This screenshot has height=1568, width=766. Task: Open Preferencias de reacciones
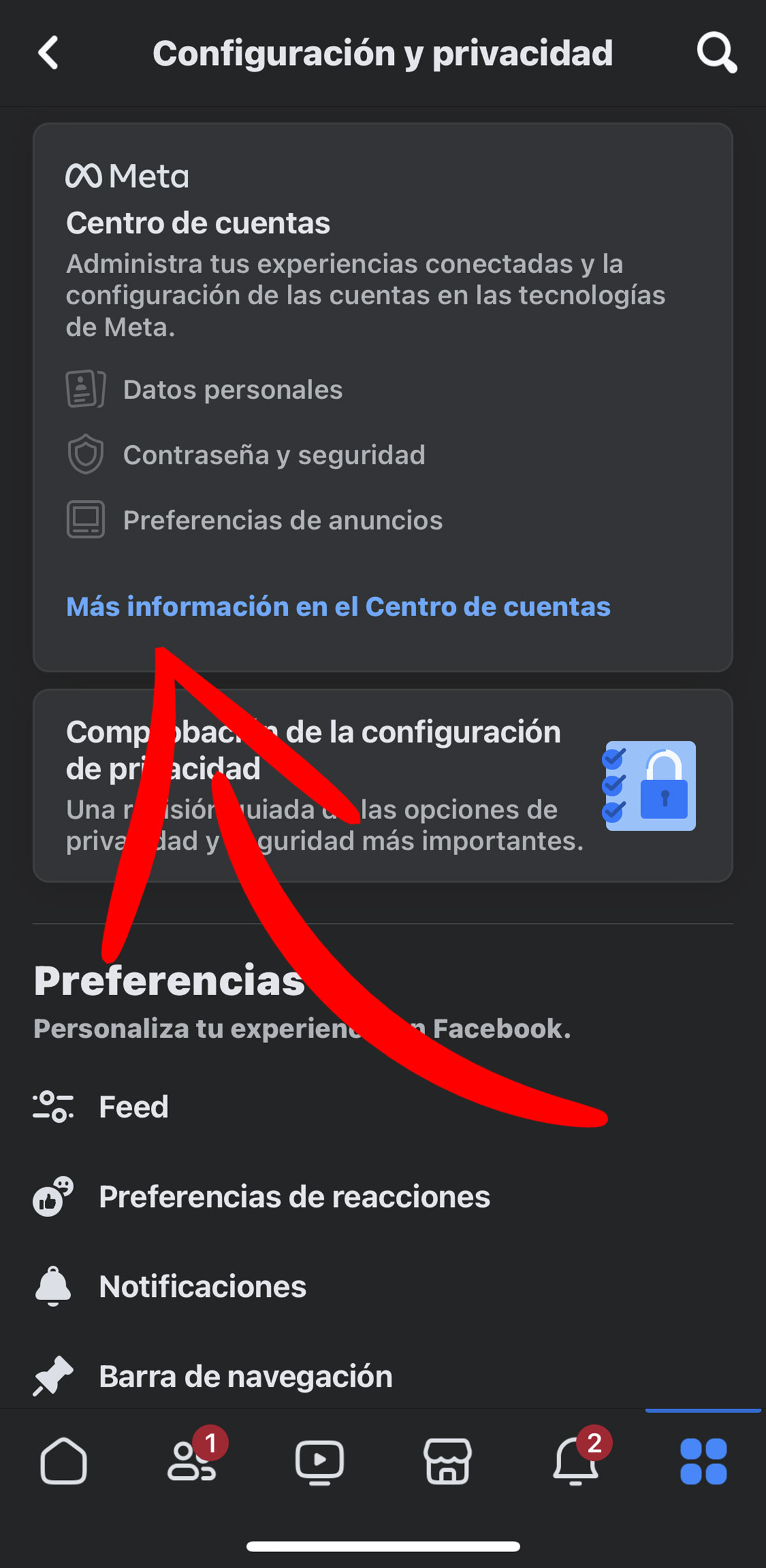coord(294,1197)
